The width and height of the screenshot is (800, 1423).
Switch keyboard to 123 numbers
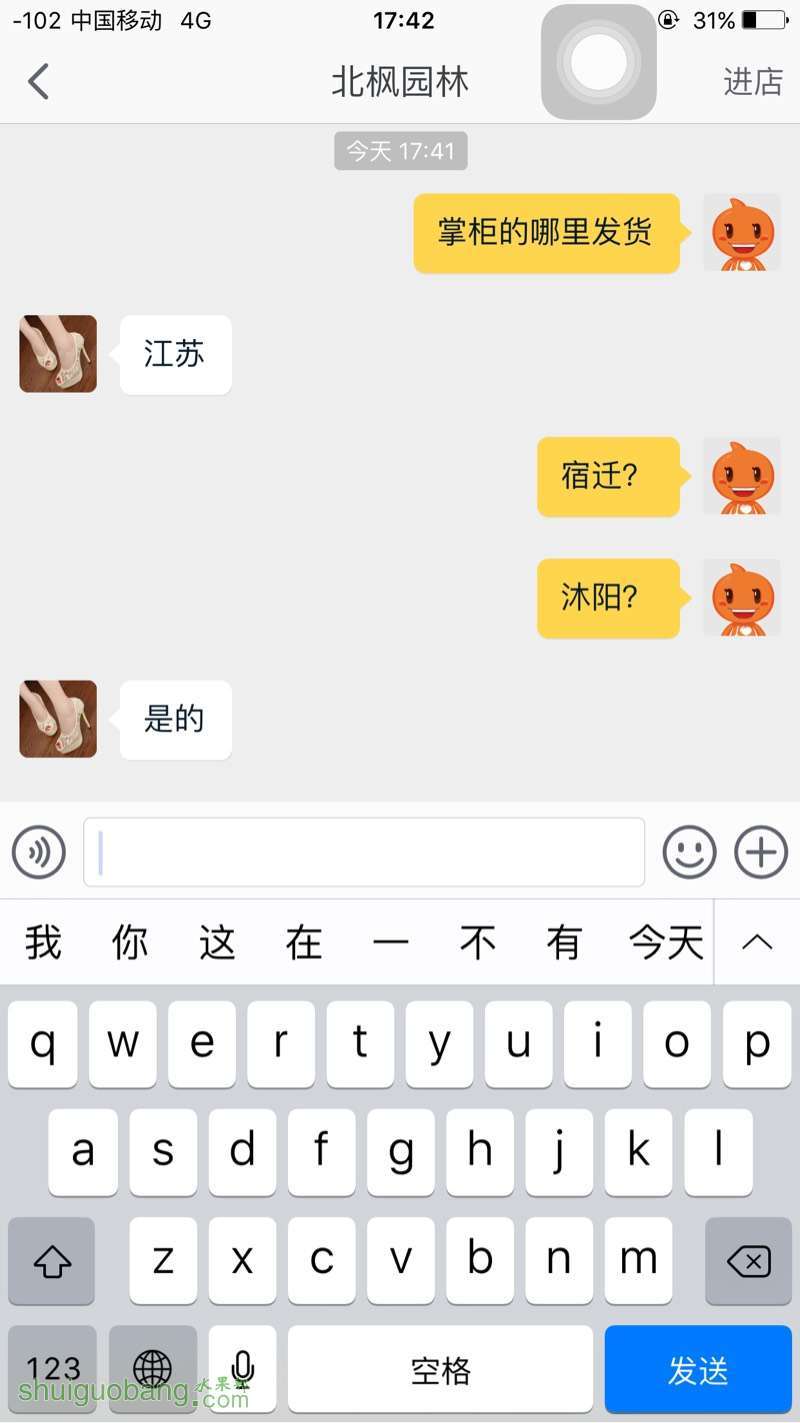[52, 1369]
